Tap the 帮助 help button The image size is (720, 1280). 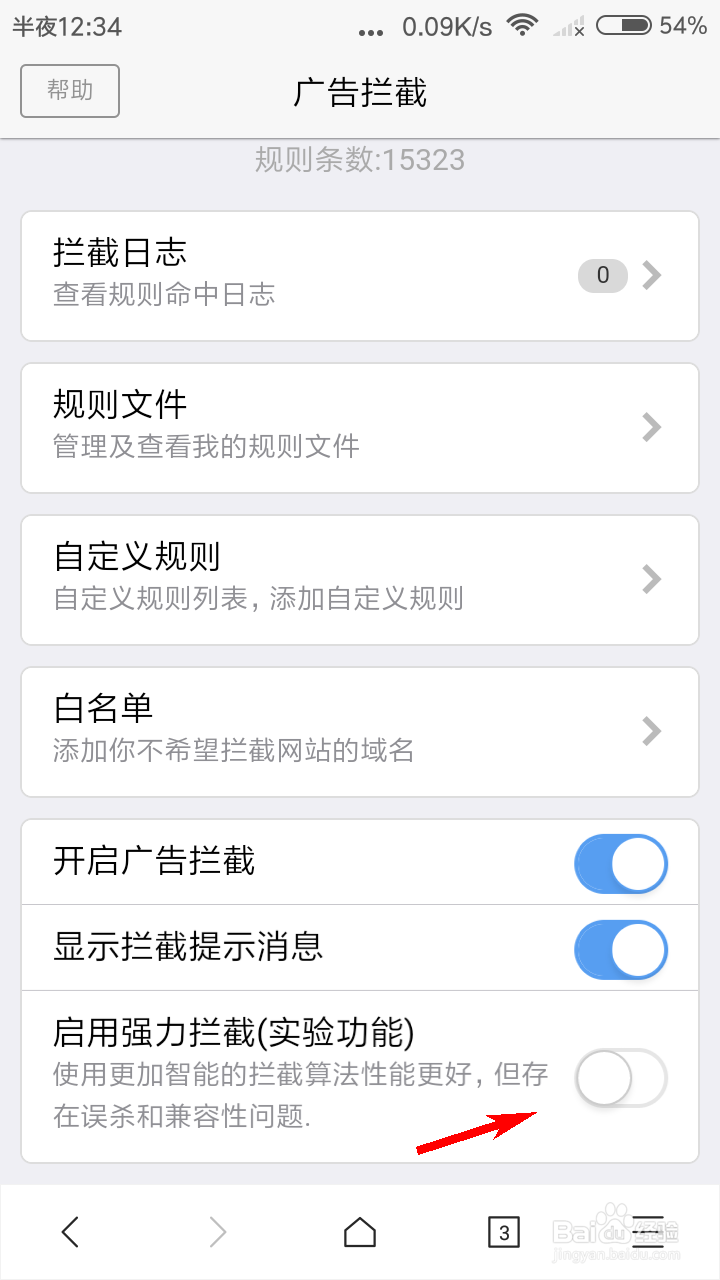coord(69,91)
